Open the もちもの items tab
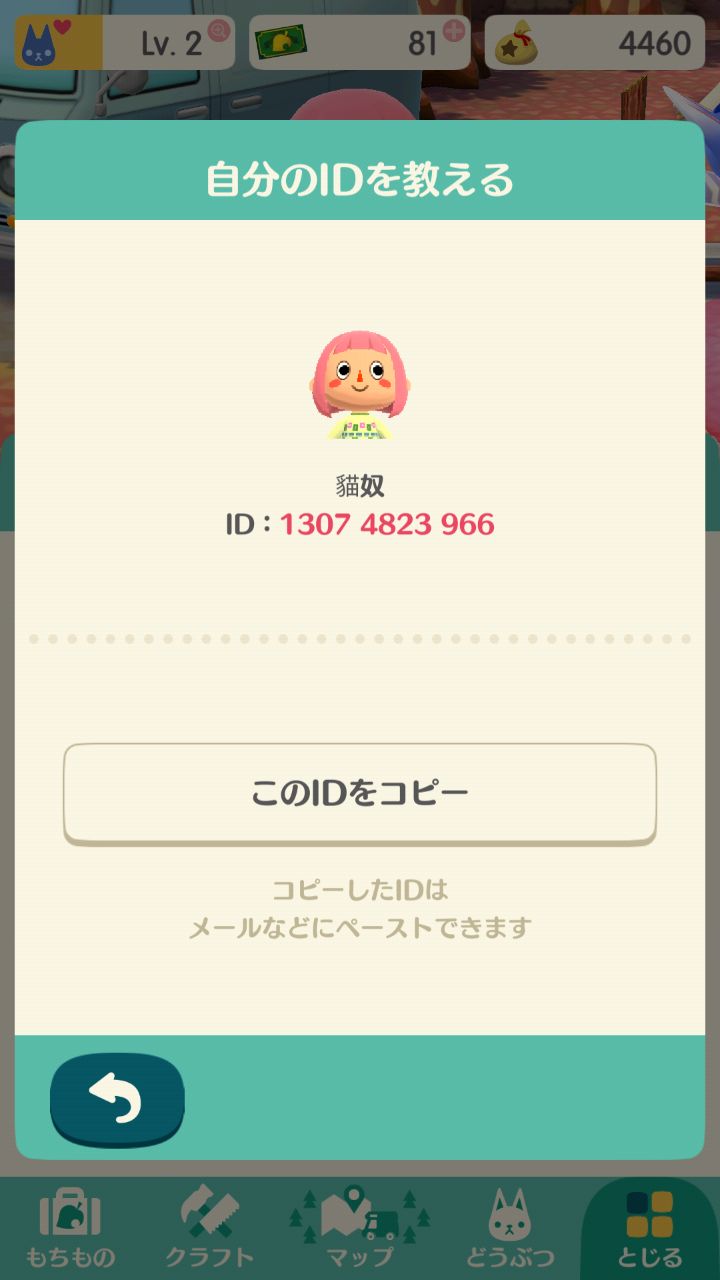Screen dimensions: 720x1280 70,1229
